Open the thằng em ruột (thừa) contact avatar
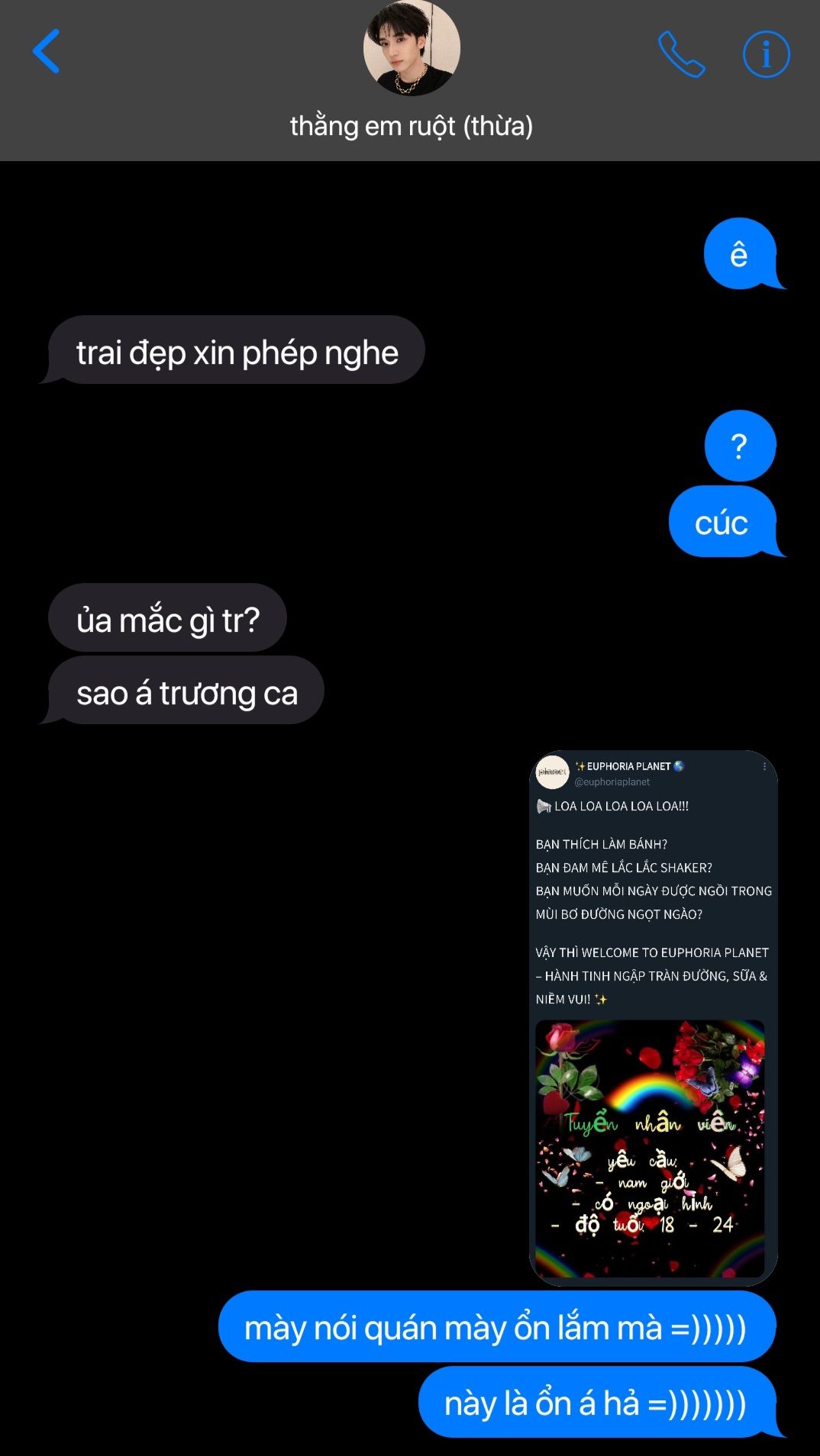The image size is (820, 1456). click(x=412, y=49)
